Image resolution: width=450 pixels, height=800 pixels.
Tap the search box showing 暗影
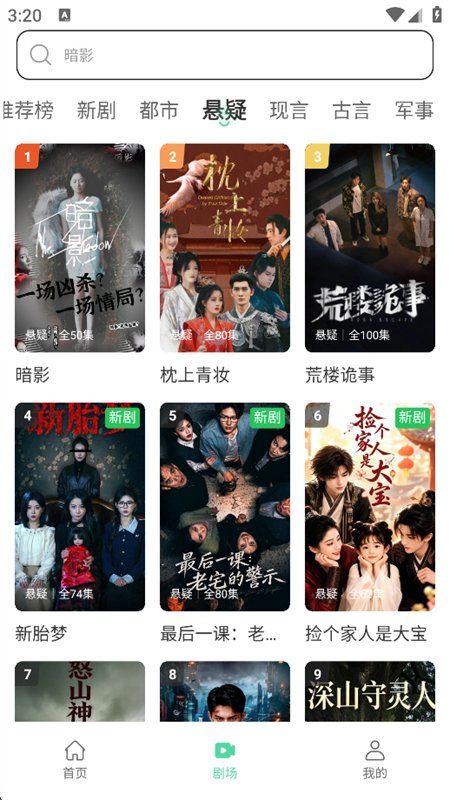(x=225, y=55)
